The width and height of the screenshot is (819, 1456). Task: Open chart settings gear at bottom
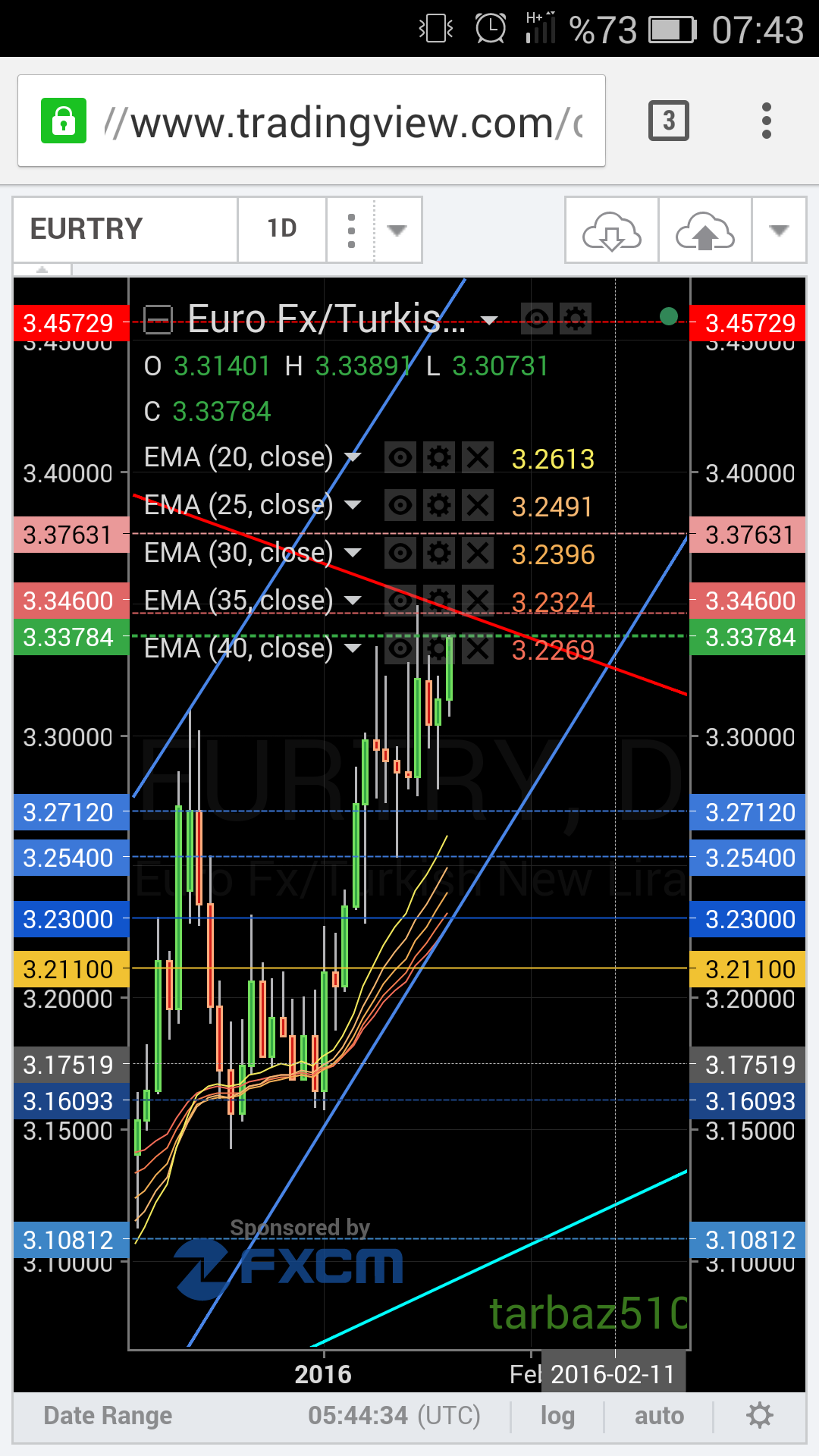point(759,1415)
